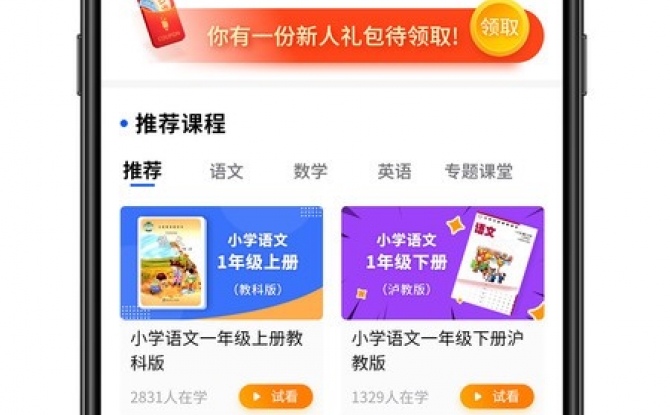Tap 试看 for the 下册沪教版 course
670x415 pixels.
pyautogui.click(x=497, y=396)
